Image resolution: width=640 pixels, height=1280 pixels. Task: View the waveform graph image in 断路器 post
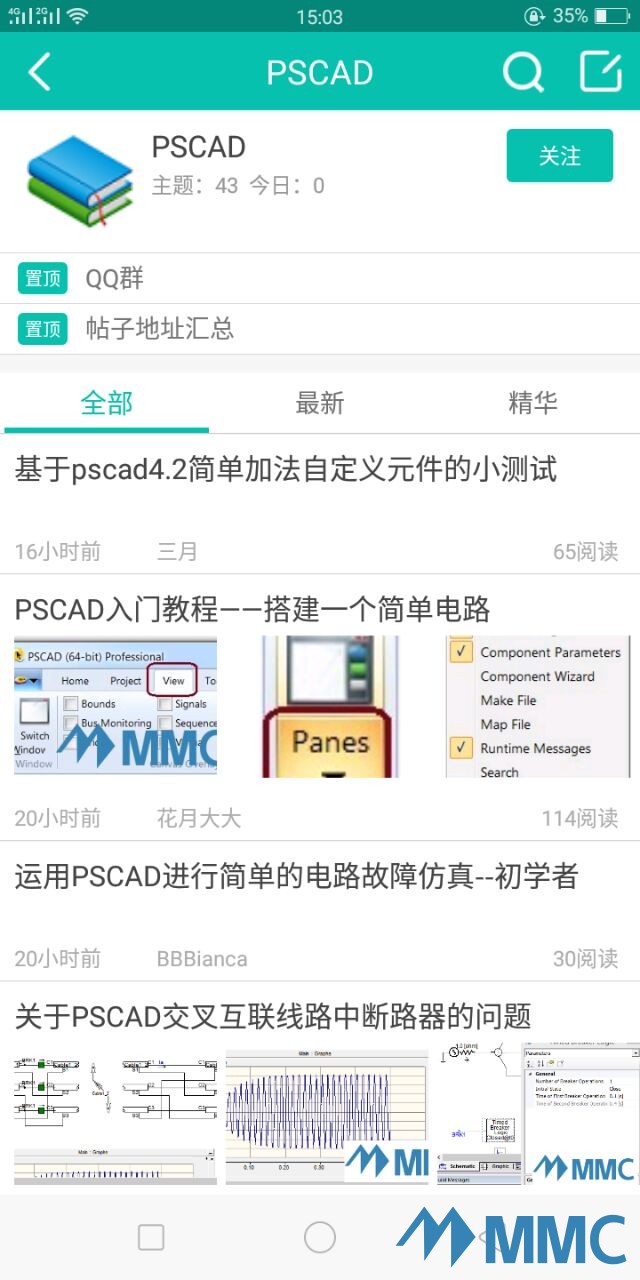click(x=326, y=1116)
